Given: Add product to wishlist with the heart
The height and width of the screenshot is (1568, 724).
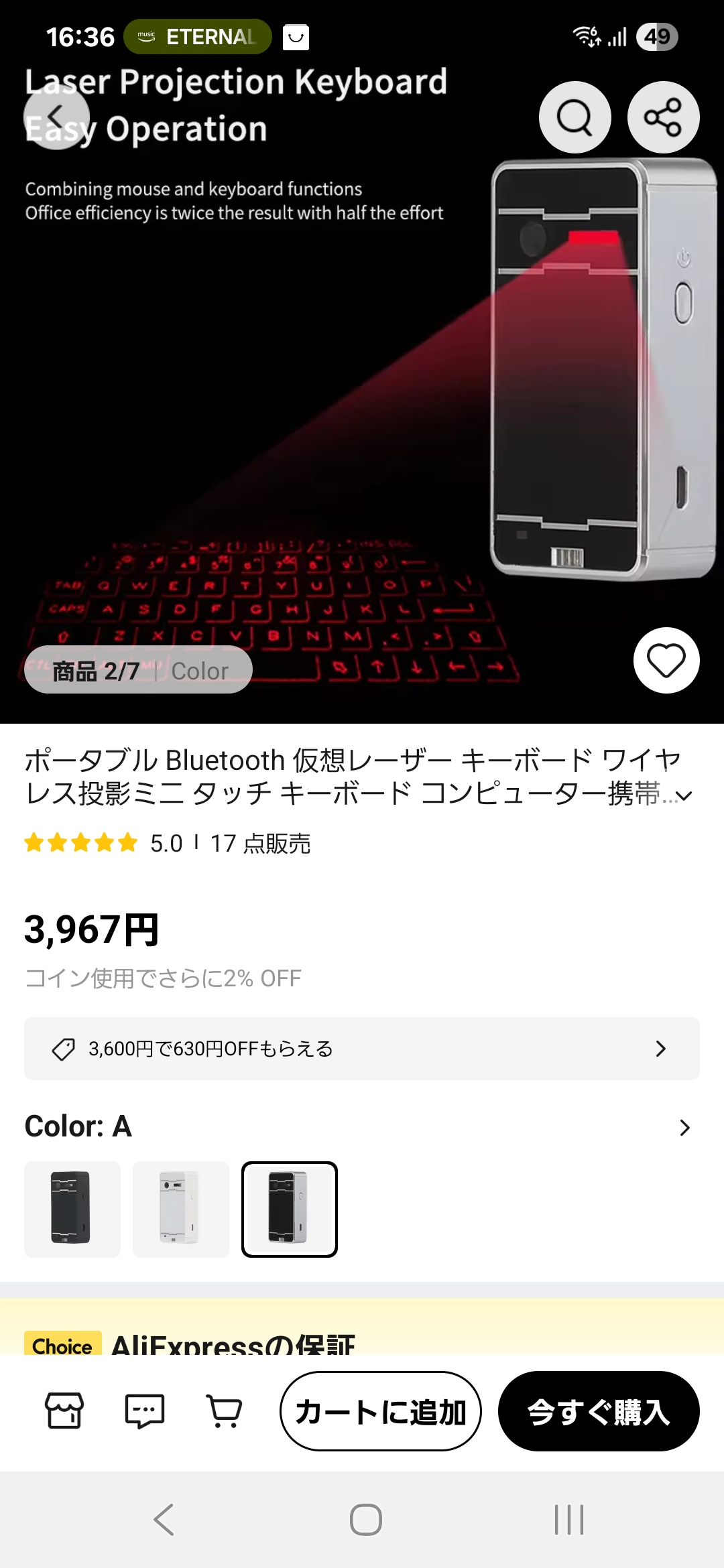Looking at the screenshot, I should click(666, 660).
